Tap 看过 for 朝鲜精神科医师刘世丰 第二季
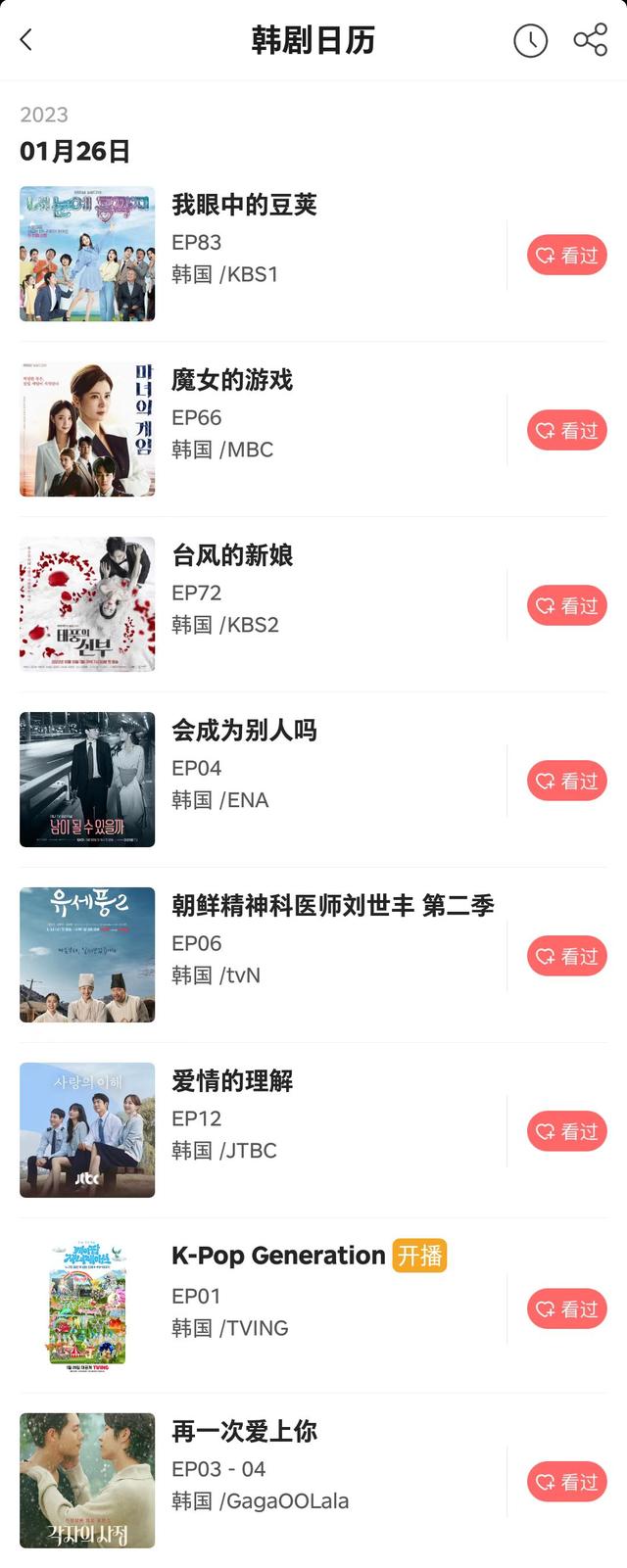This screenshot has height=1568, width=627. [566, 957]
